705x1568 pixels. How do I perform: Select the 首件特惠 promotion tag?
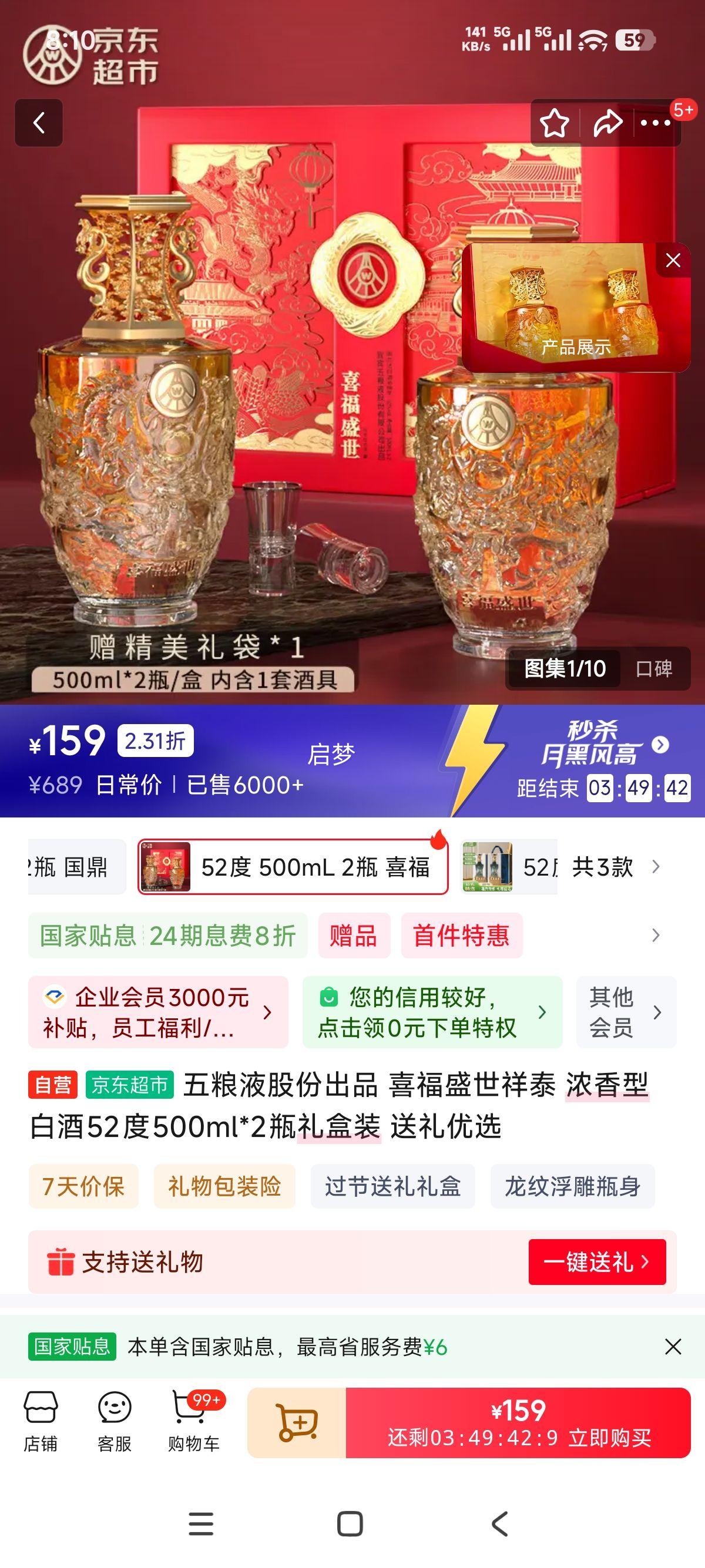(460, 936)
